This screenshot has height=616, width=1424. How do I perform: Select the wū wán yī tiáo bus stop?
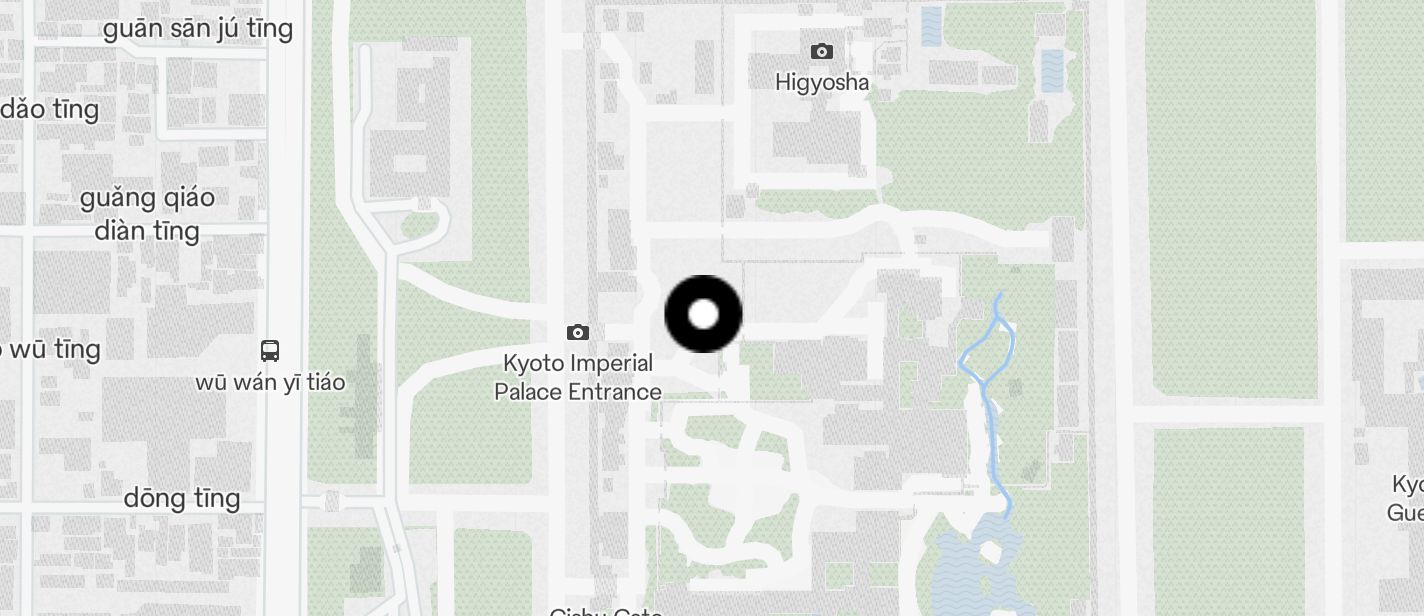pos(270,351)
